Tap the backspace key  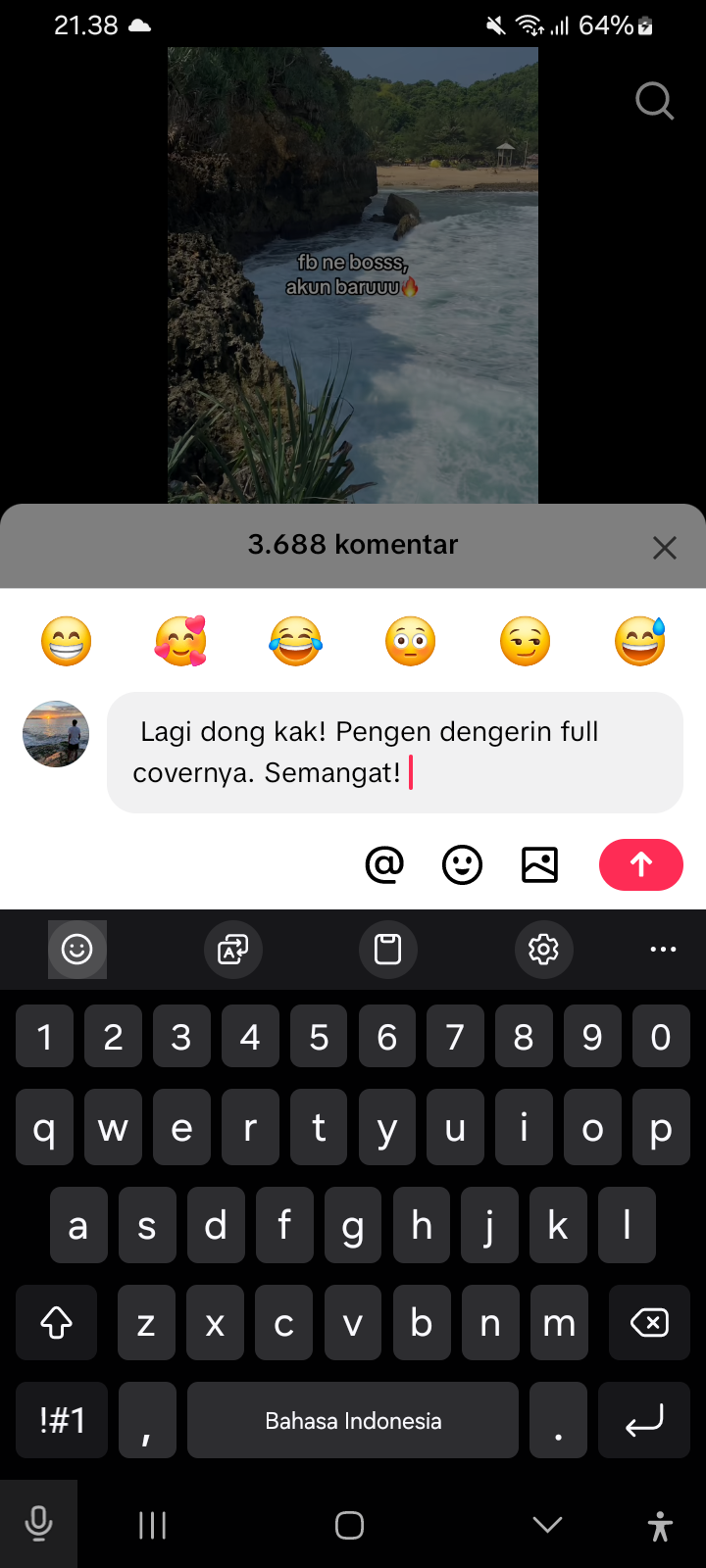tap(648, 1323)
